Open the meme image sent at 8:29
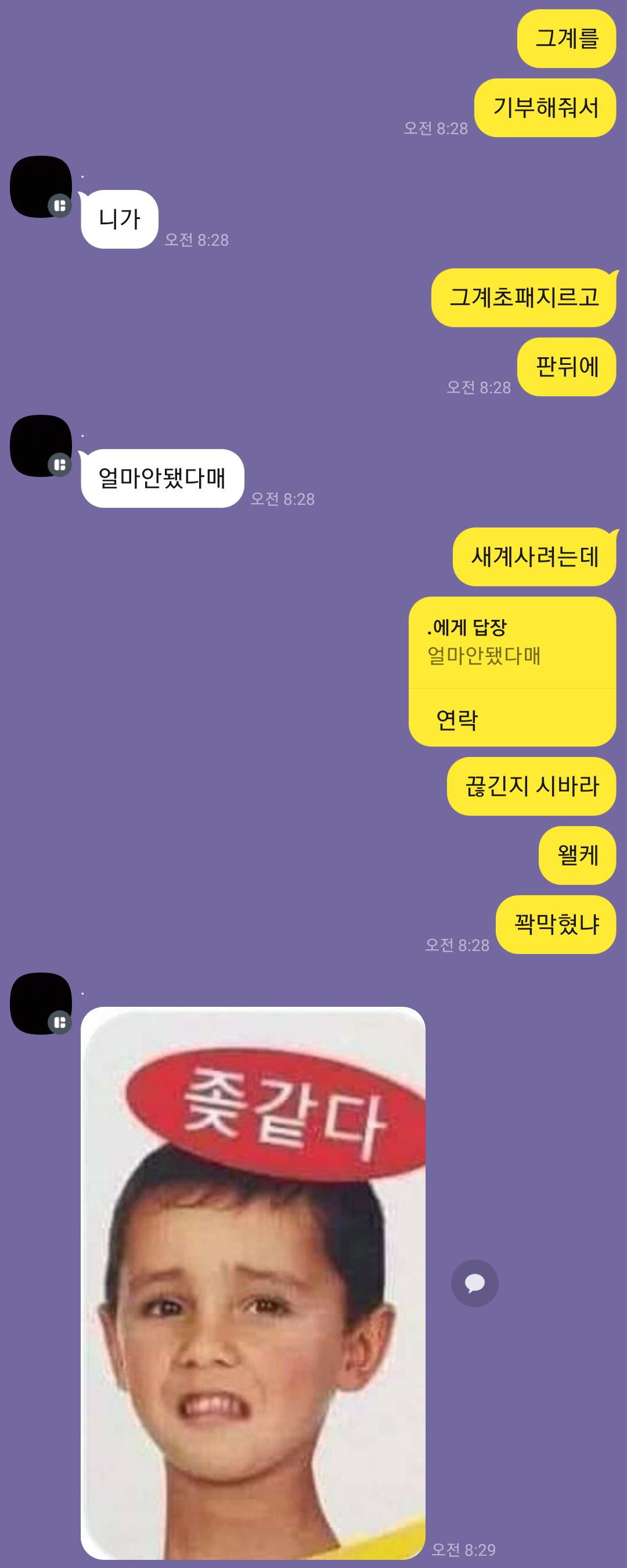 [x=253, y=1283]
